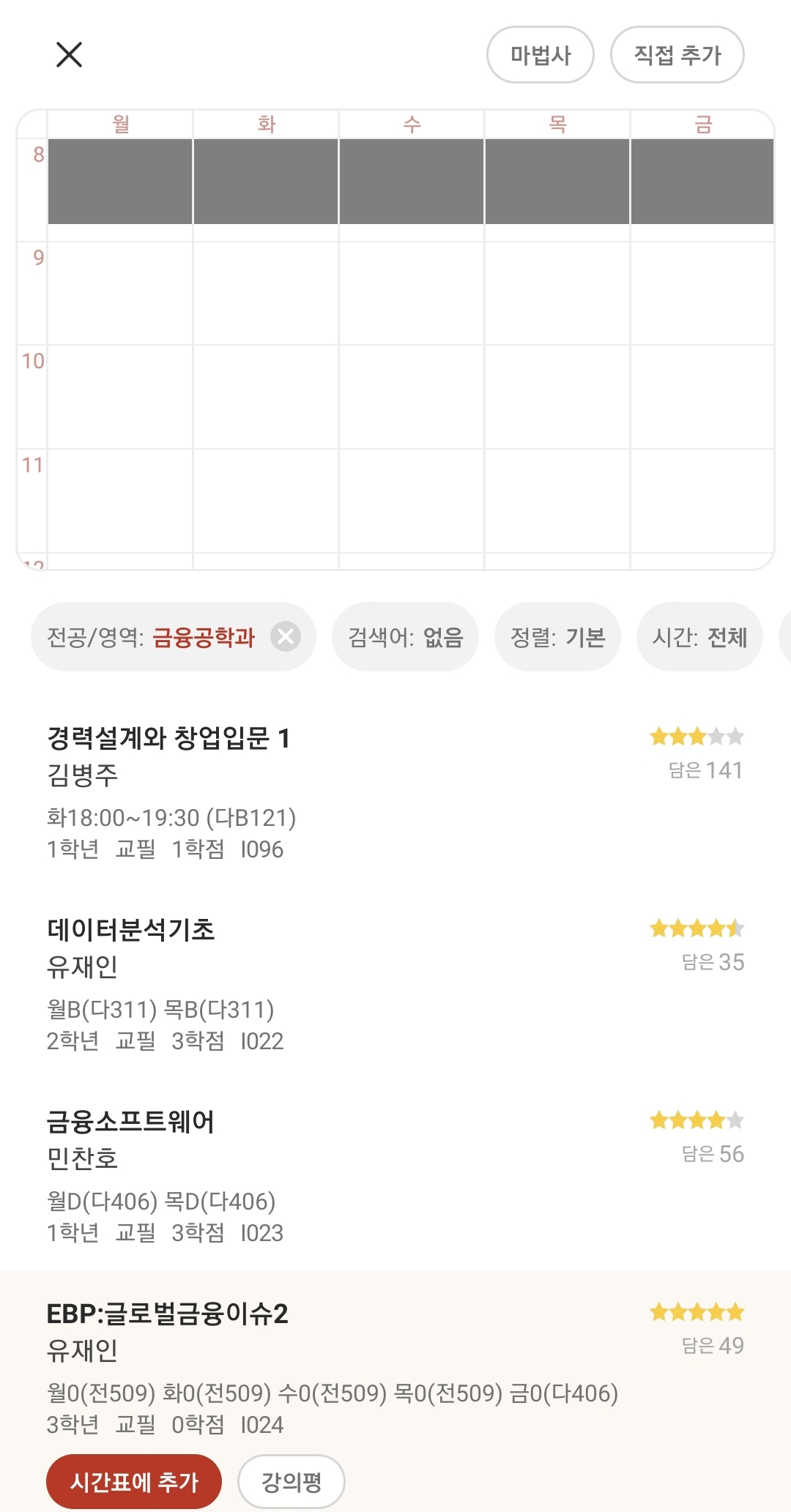
Task: Open the 마법사 wizard button
Action: click(x=541, y=55)
